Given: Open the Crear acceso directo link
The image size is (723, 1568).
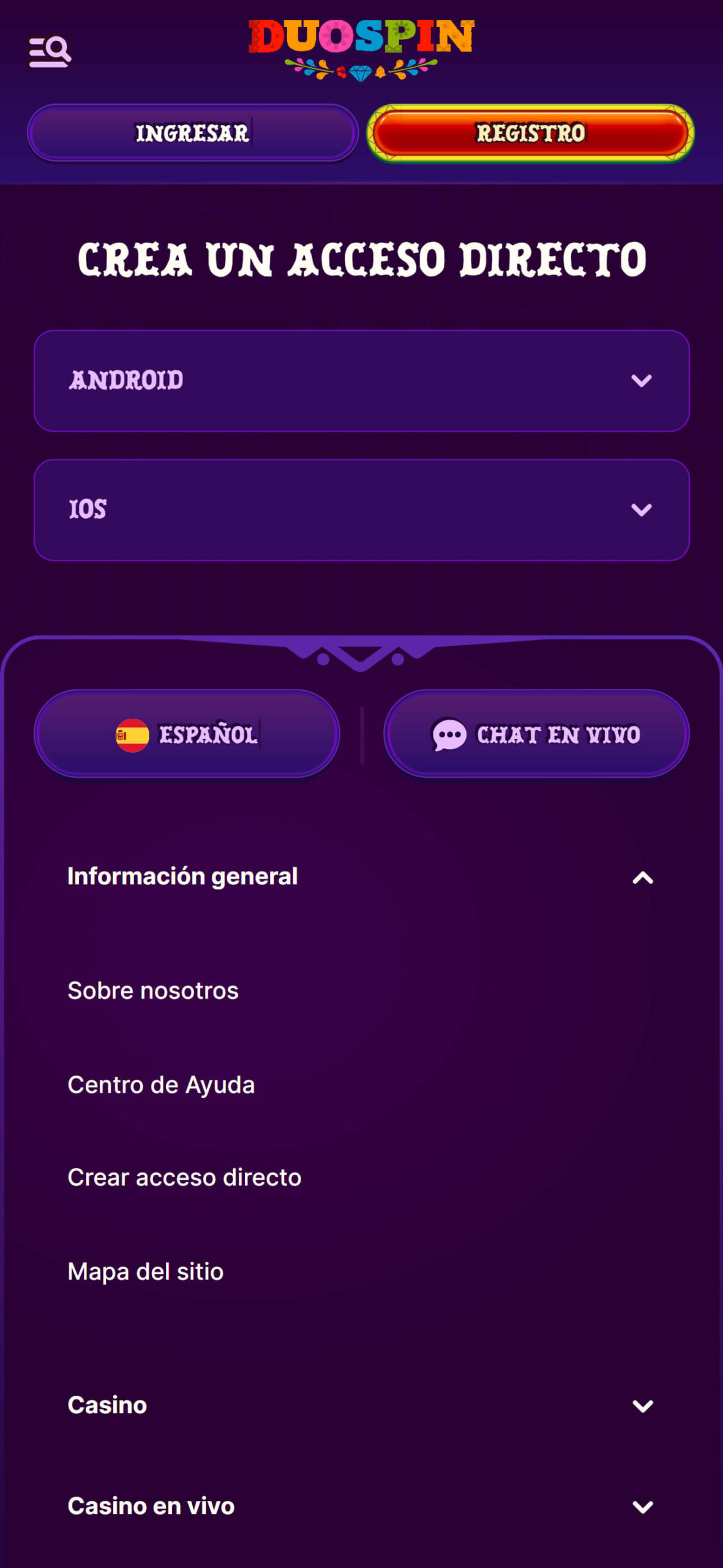Looking at the screenshot, I should [184, 1177].
